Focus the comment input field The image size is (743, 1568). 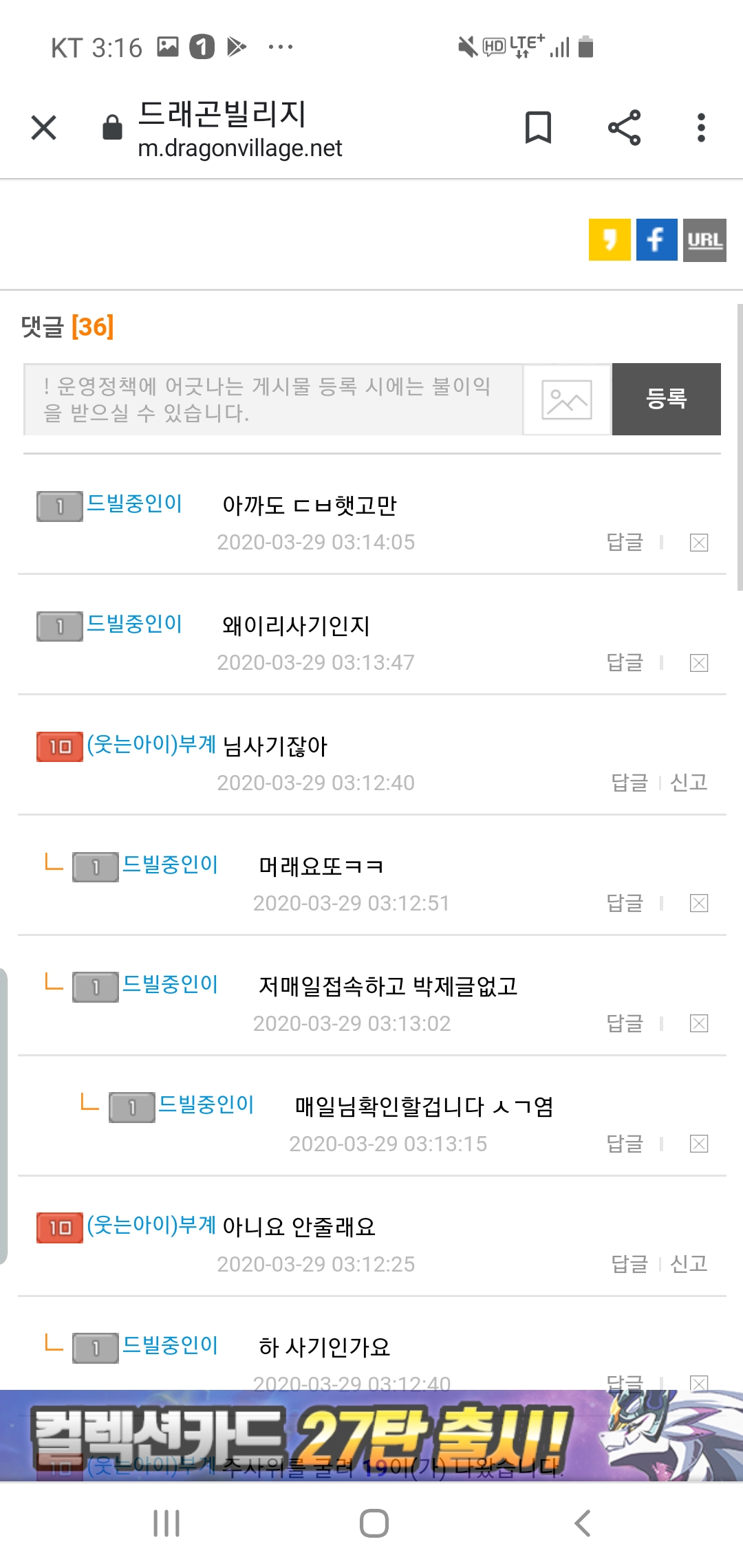pyautogui.click(x=273, y=400)
